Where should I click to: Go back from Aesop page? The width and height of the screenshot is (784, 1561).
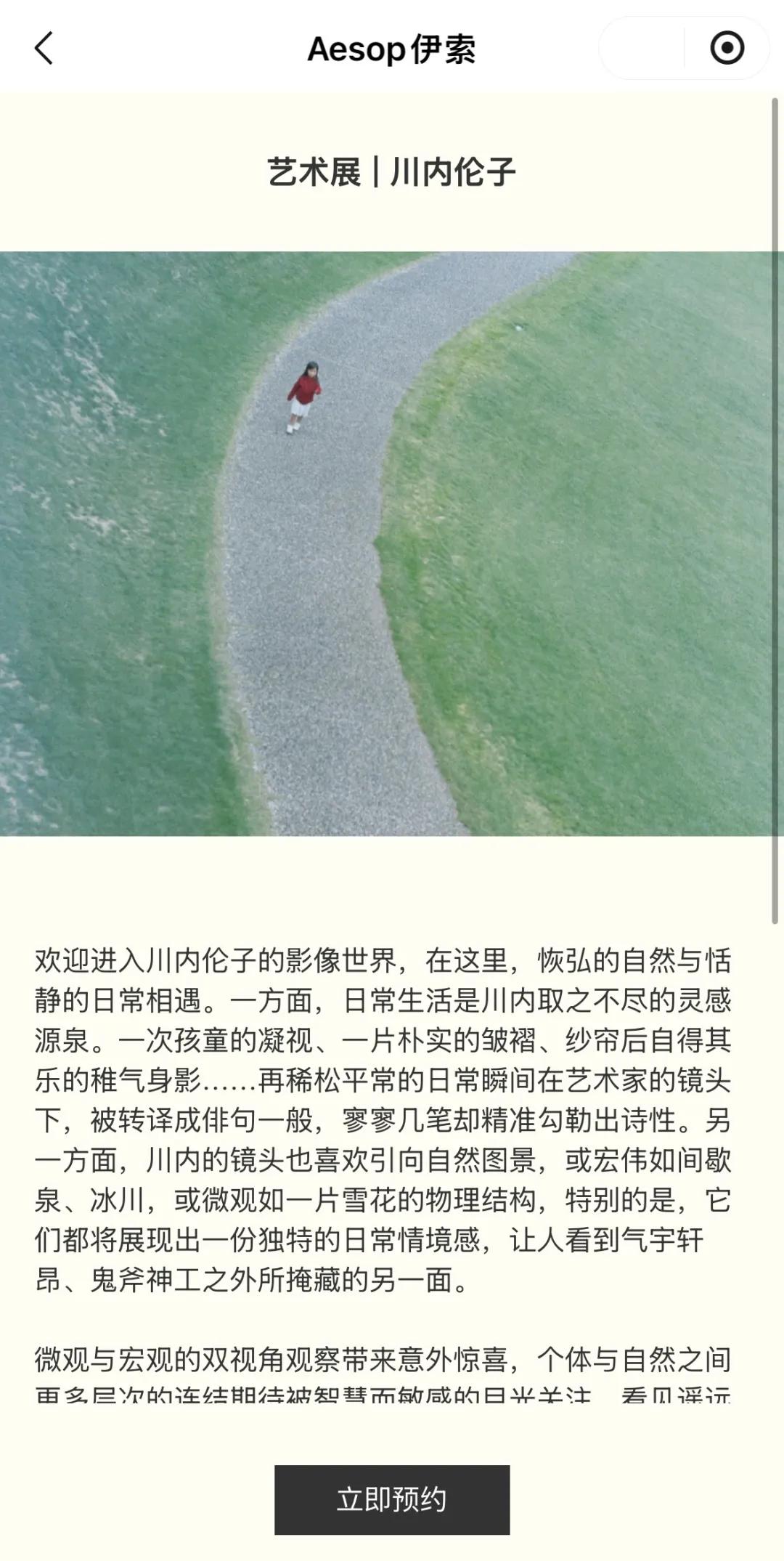click(44, 49)
